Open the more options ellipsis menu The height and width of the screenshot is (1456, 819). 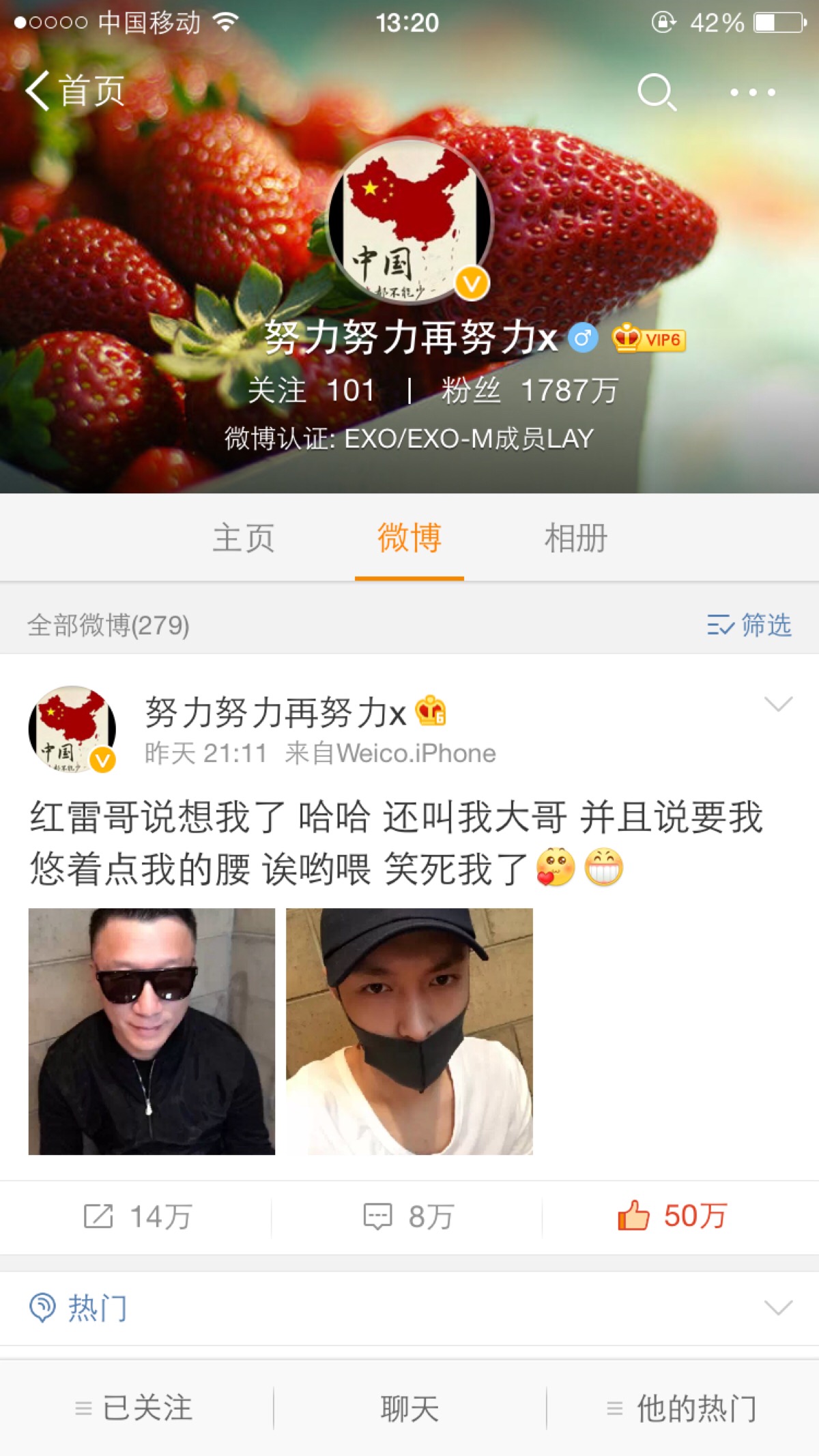coord(754,92)
